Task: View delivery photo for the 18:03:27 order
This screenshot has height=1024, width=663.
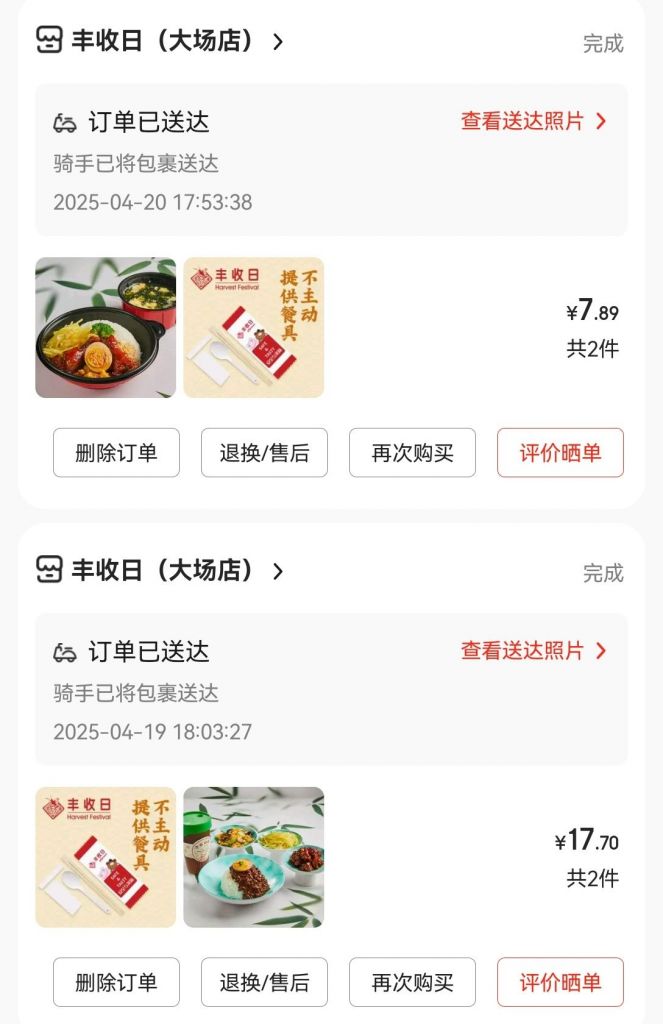Action: coord(533,651)
